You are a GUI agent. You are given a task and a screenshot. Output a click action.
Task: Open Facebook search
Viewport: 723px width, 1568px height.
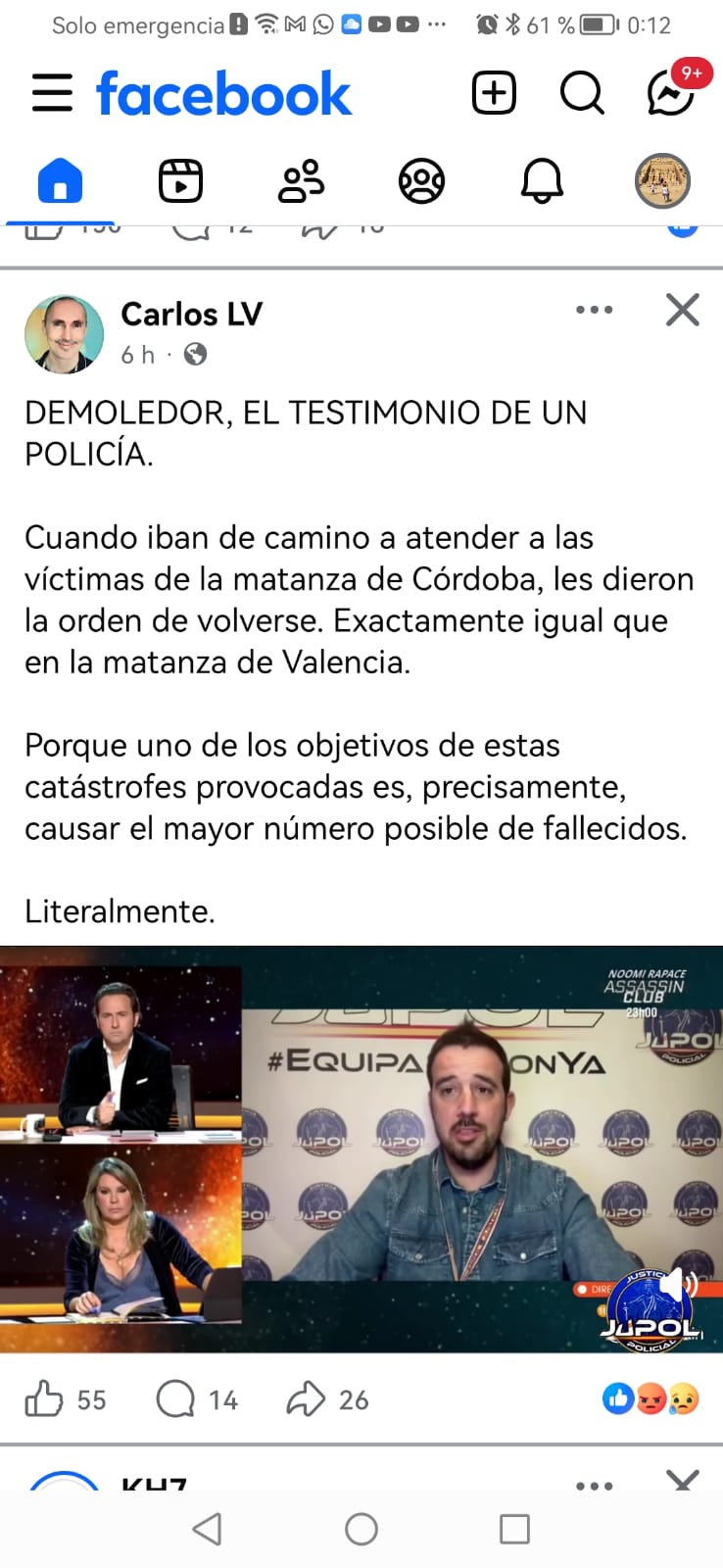[x=581, y=93]
